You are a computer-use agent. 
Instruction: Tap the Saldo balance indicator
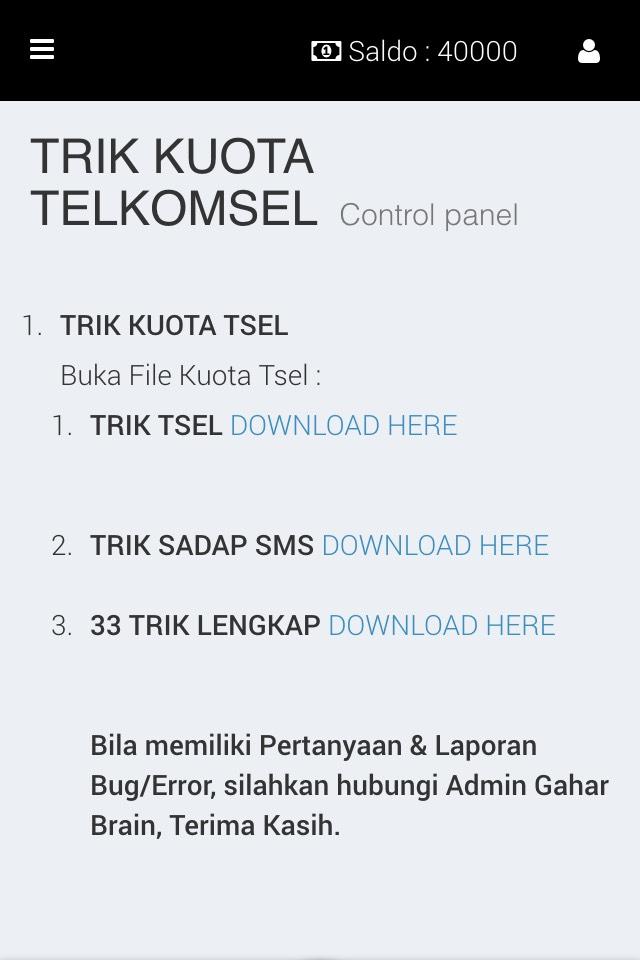414,51
